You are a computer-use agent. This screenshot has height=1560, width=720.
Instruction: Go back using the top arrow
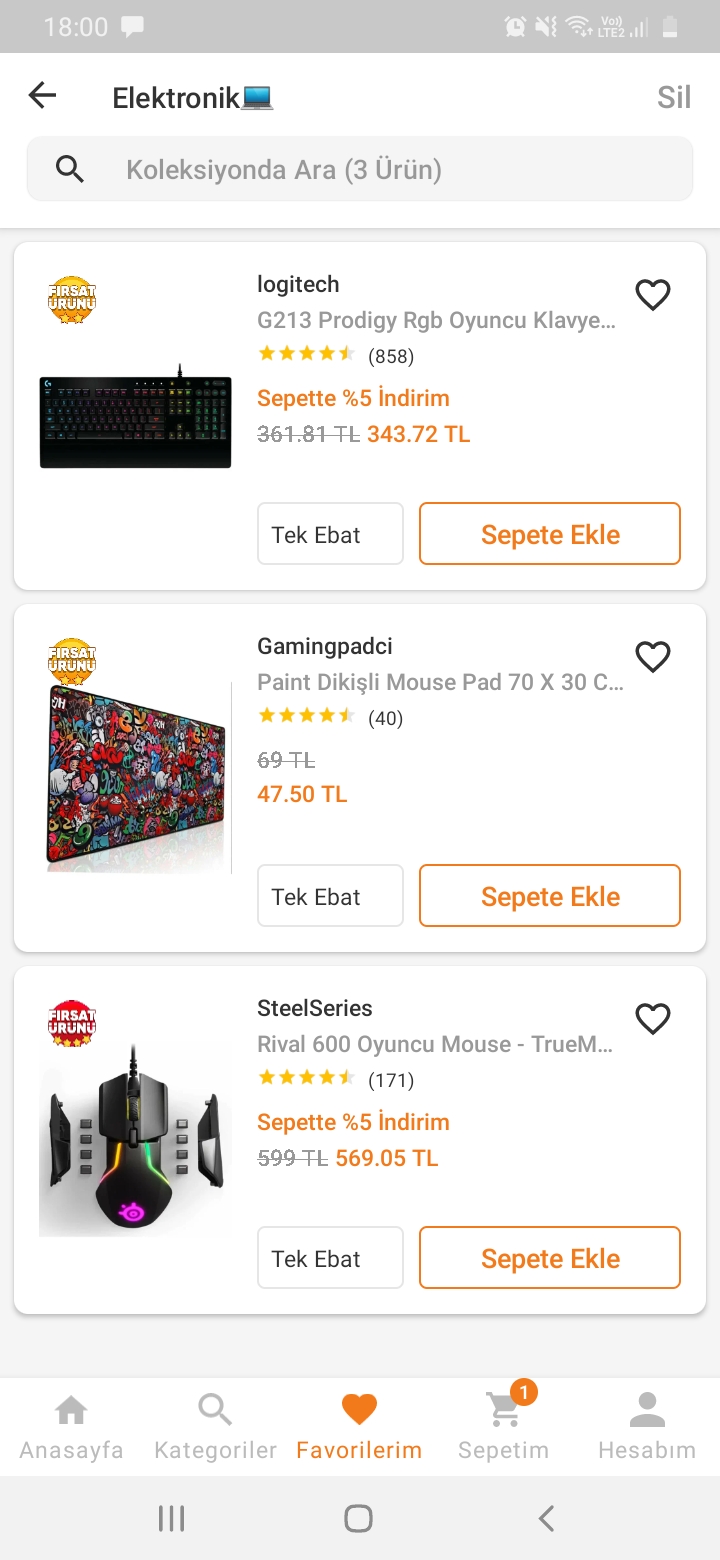coord(42,96)
